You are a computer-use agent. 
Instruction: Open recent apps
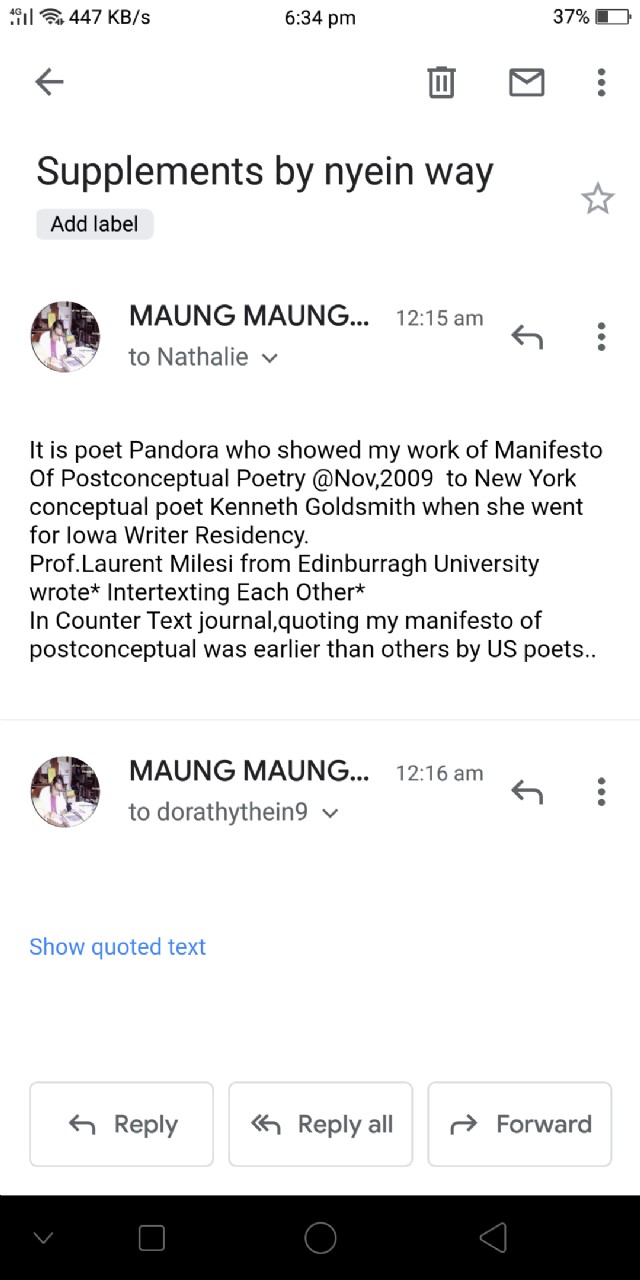coord(151,1238)
